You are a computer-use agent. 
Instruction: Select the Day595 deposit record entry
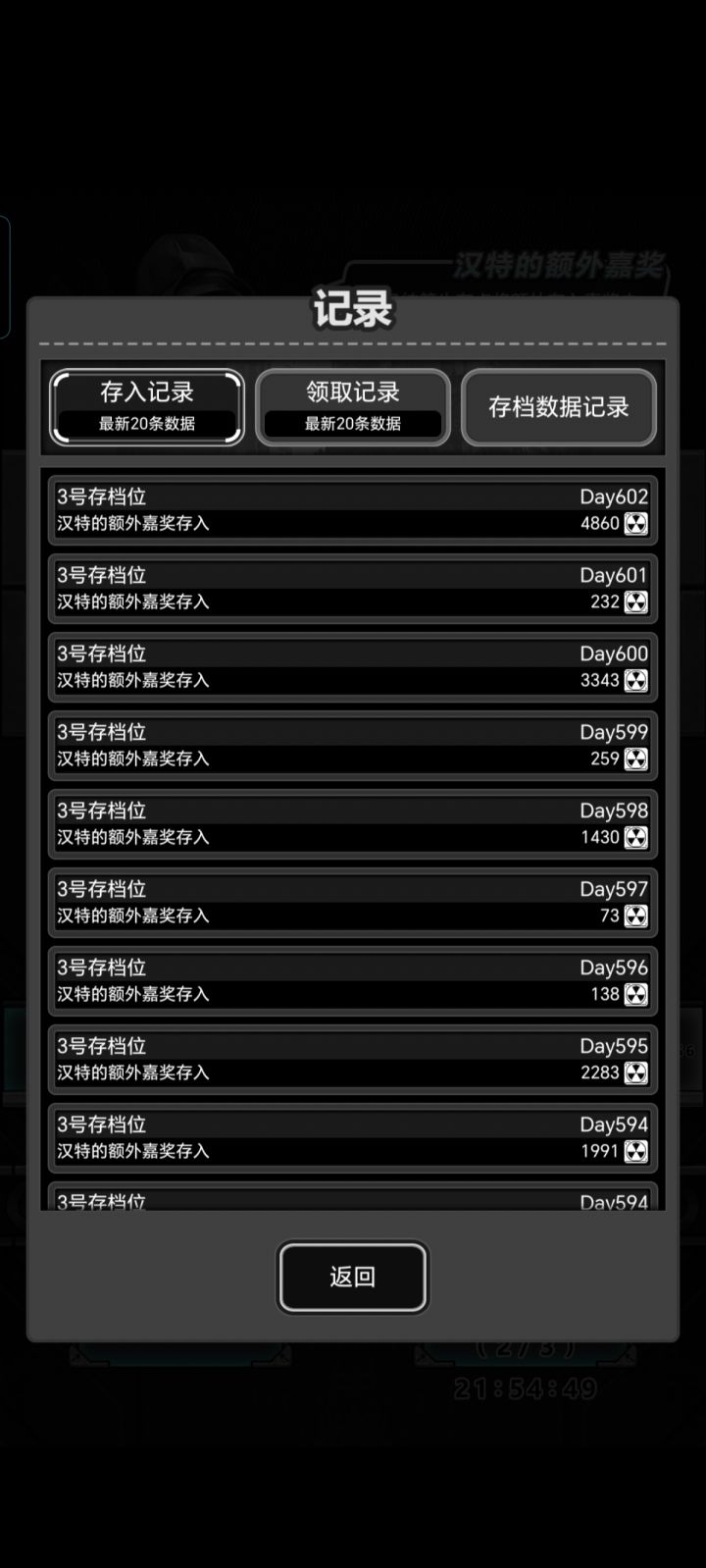352,1059
